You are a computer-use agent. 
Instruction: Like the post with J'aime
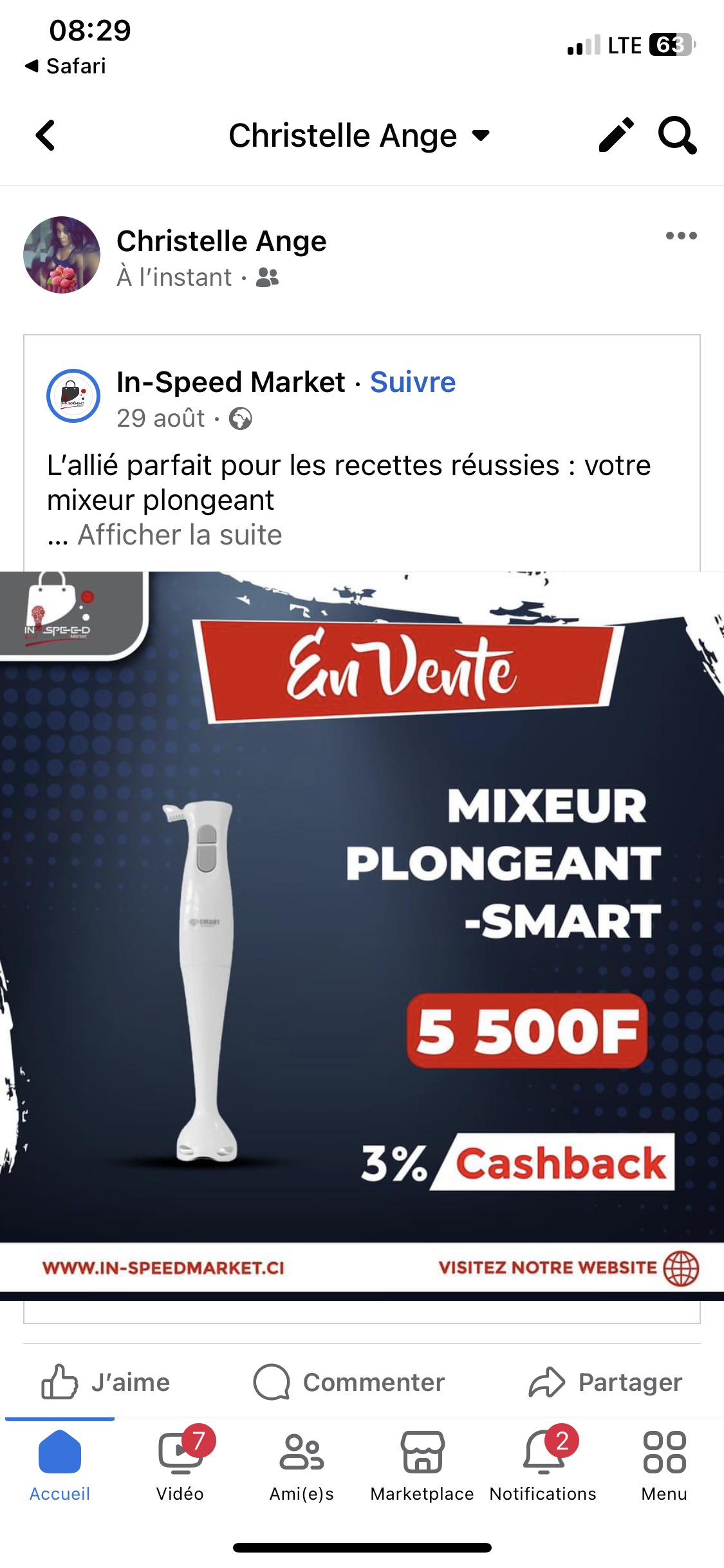coord(106,1382)
